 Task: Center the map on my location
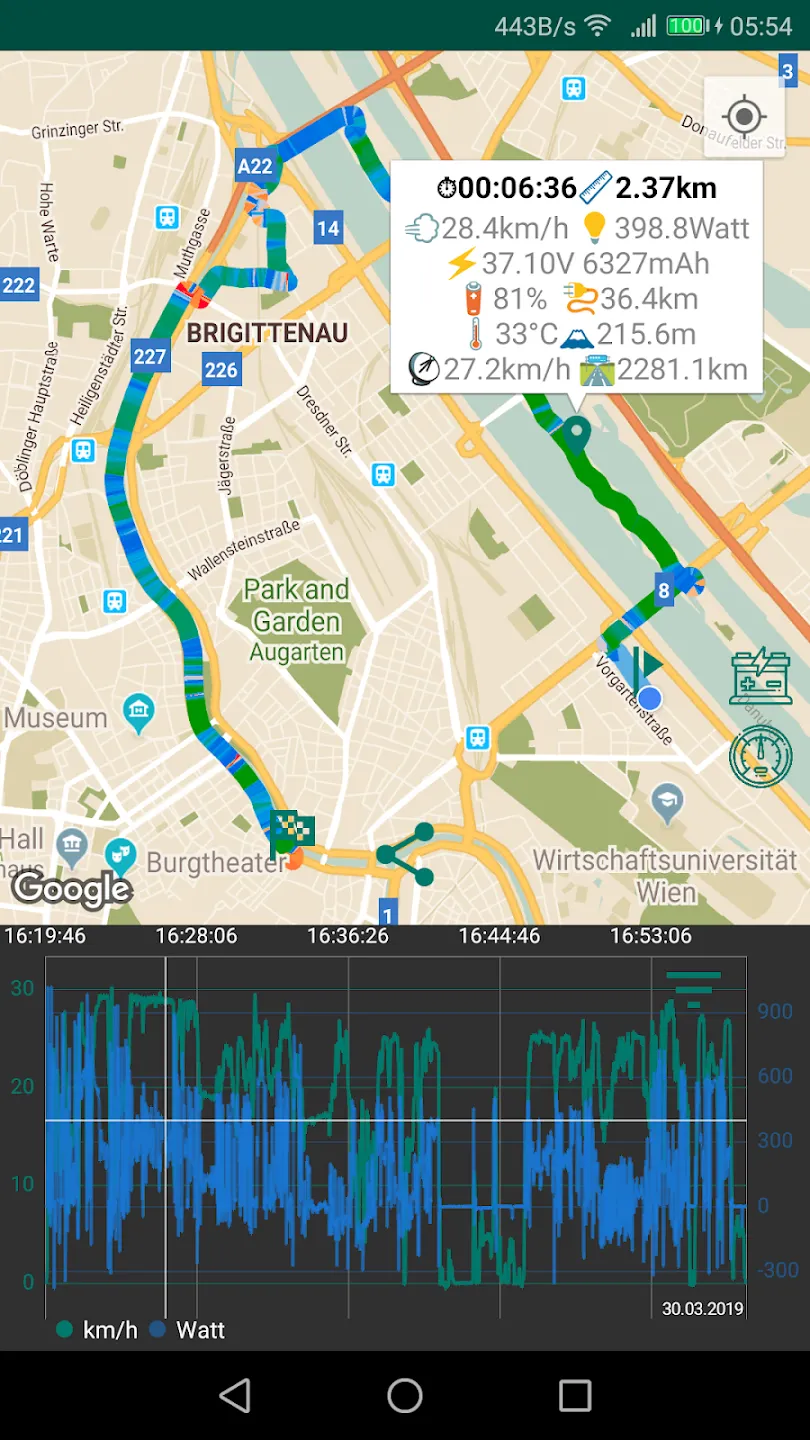(743, 117)
